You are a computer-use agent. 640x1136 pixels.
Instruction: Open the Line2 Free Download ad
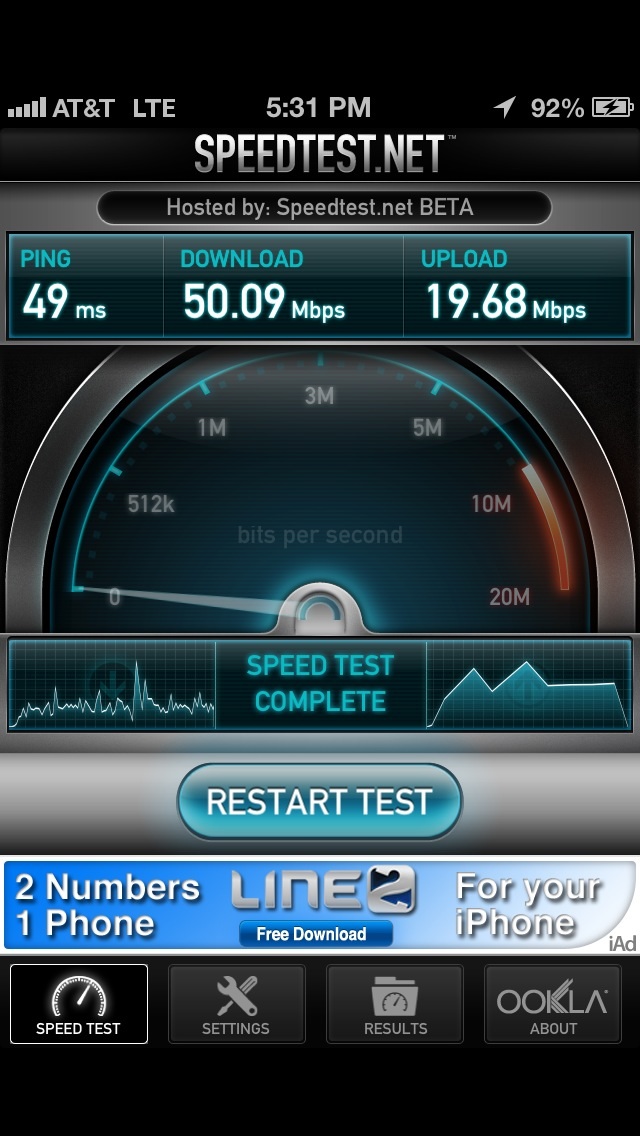coord(320,905)
